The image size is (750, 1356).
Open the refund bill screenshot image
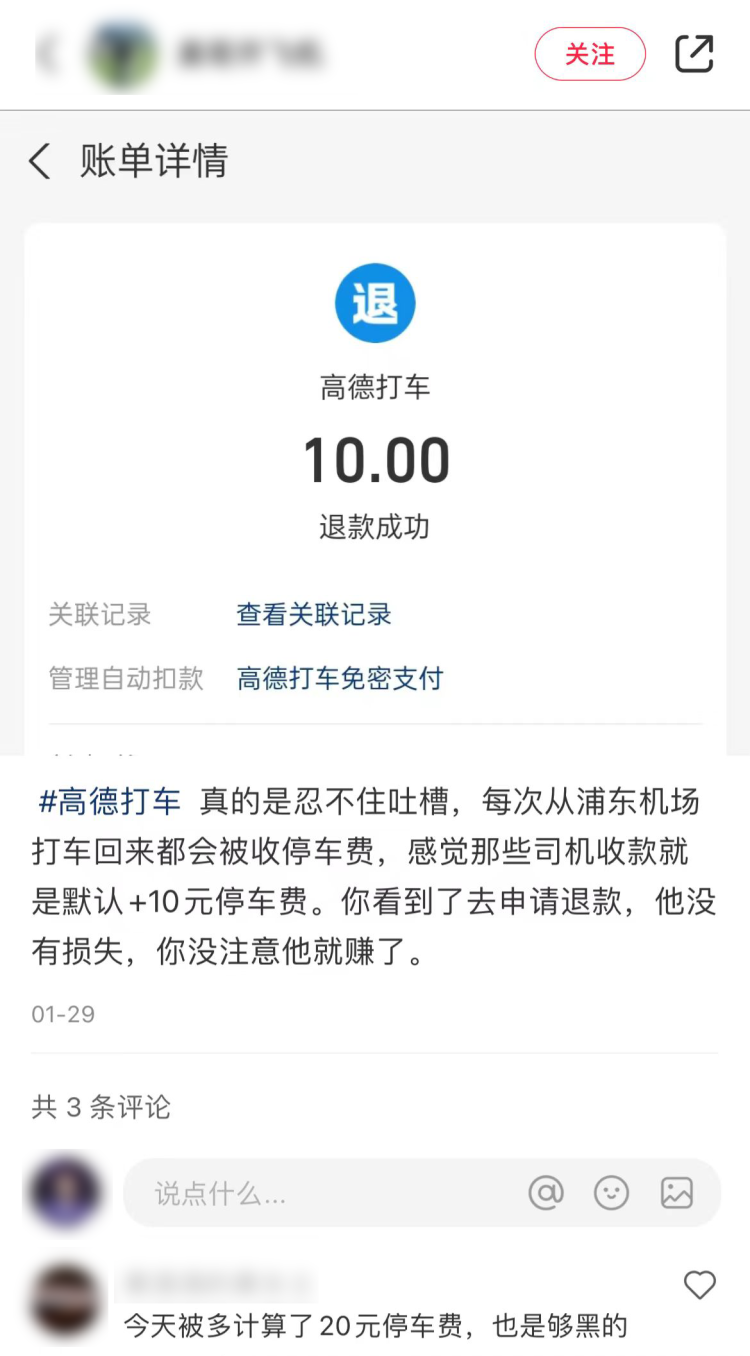pyautogui.click(x=375, y=433)
